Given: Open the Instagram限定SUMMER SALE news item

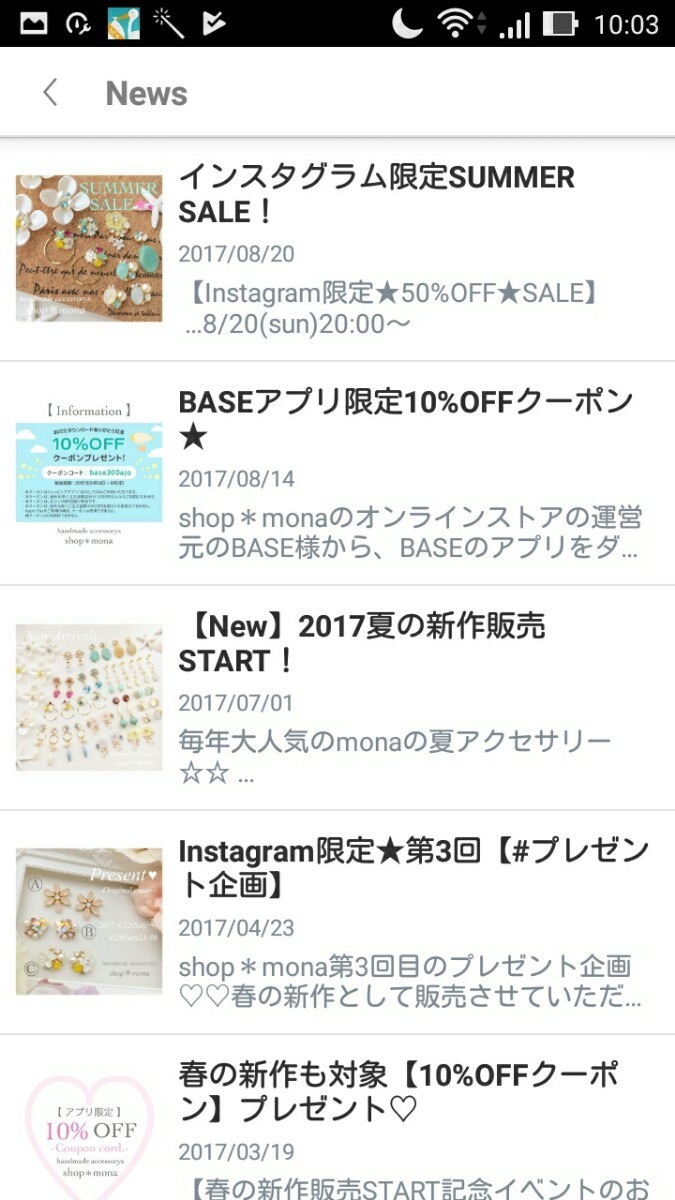Looking at the screenshot, I should point(376,194).
